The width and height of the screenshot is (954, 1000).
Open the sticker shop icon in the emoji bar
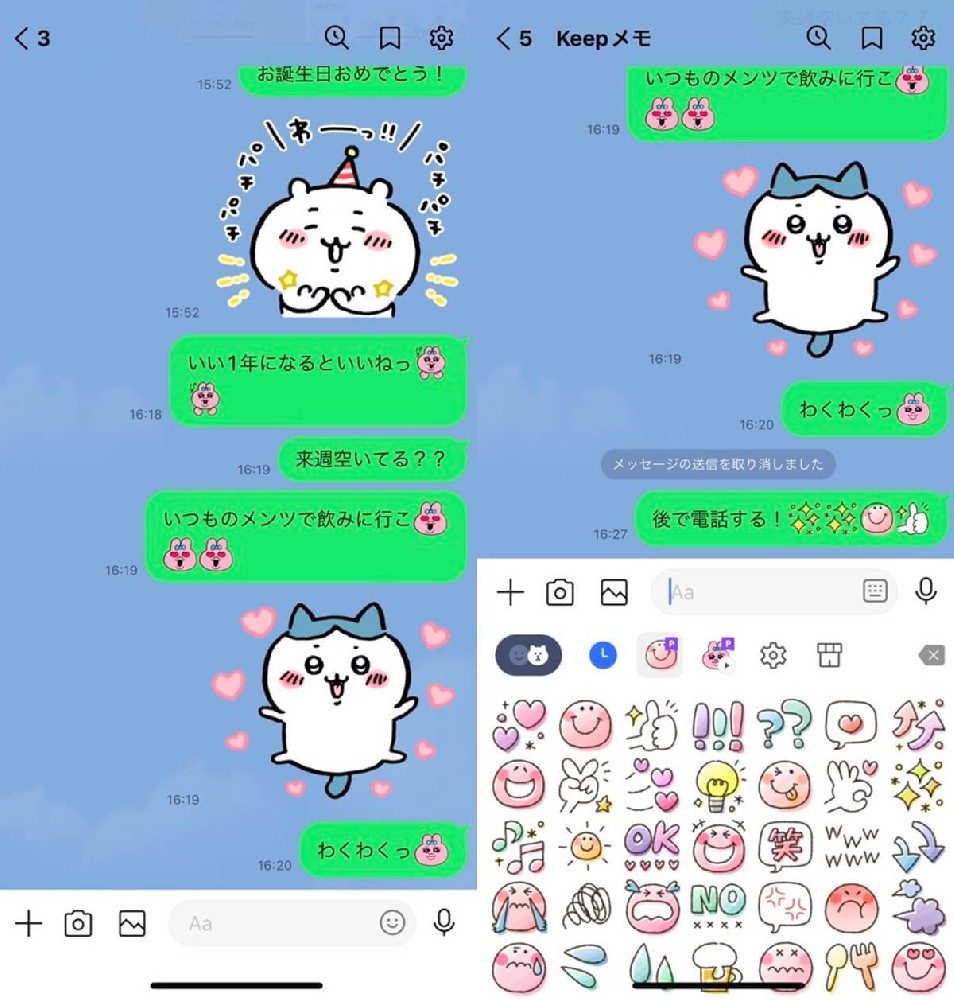(x=829, y=655)
